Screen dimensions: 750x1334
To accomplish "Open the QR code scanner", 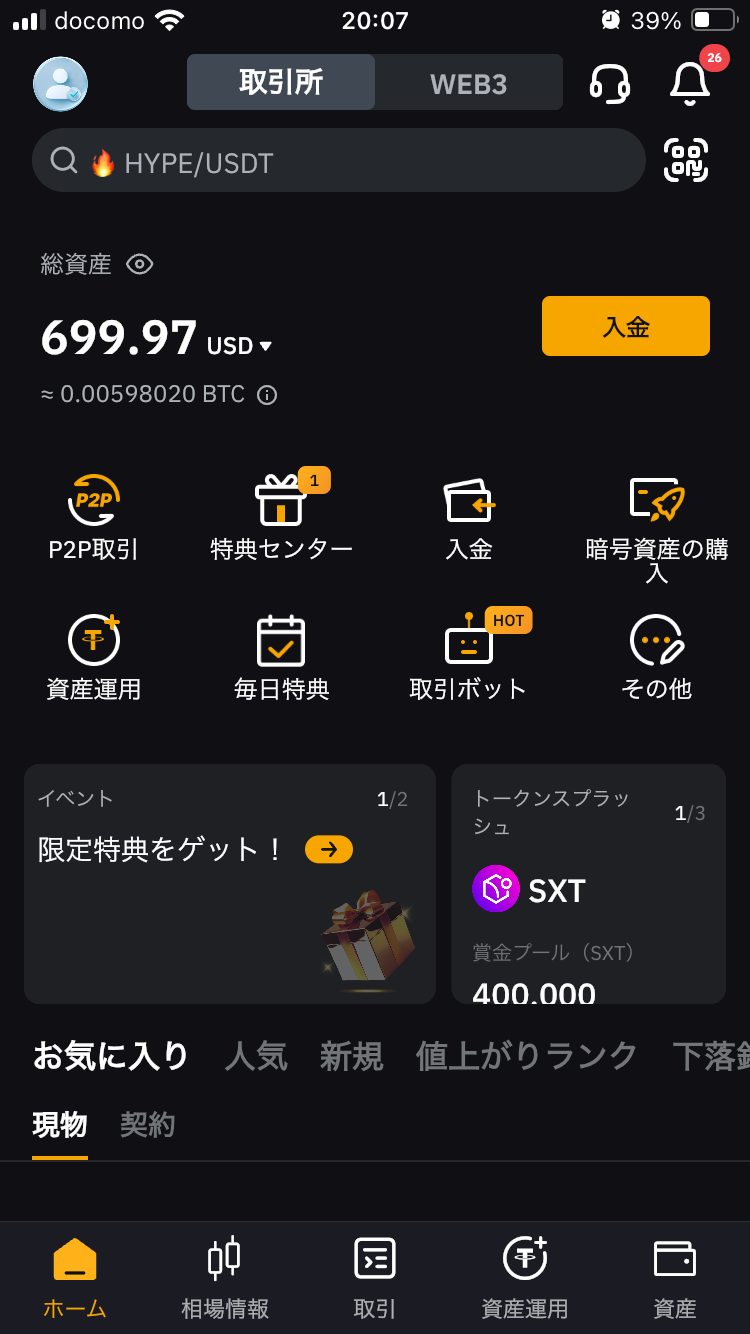I will pos(686,160).
